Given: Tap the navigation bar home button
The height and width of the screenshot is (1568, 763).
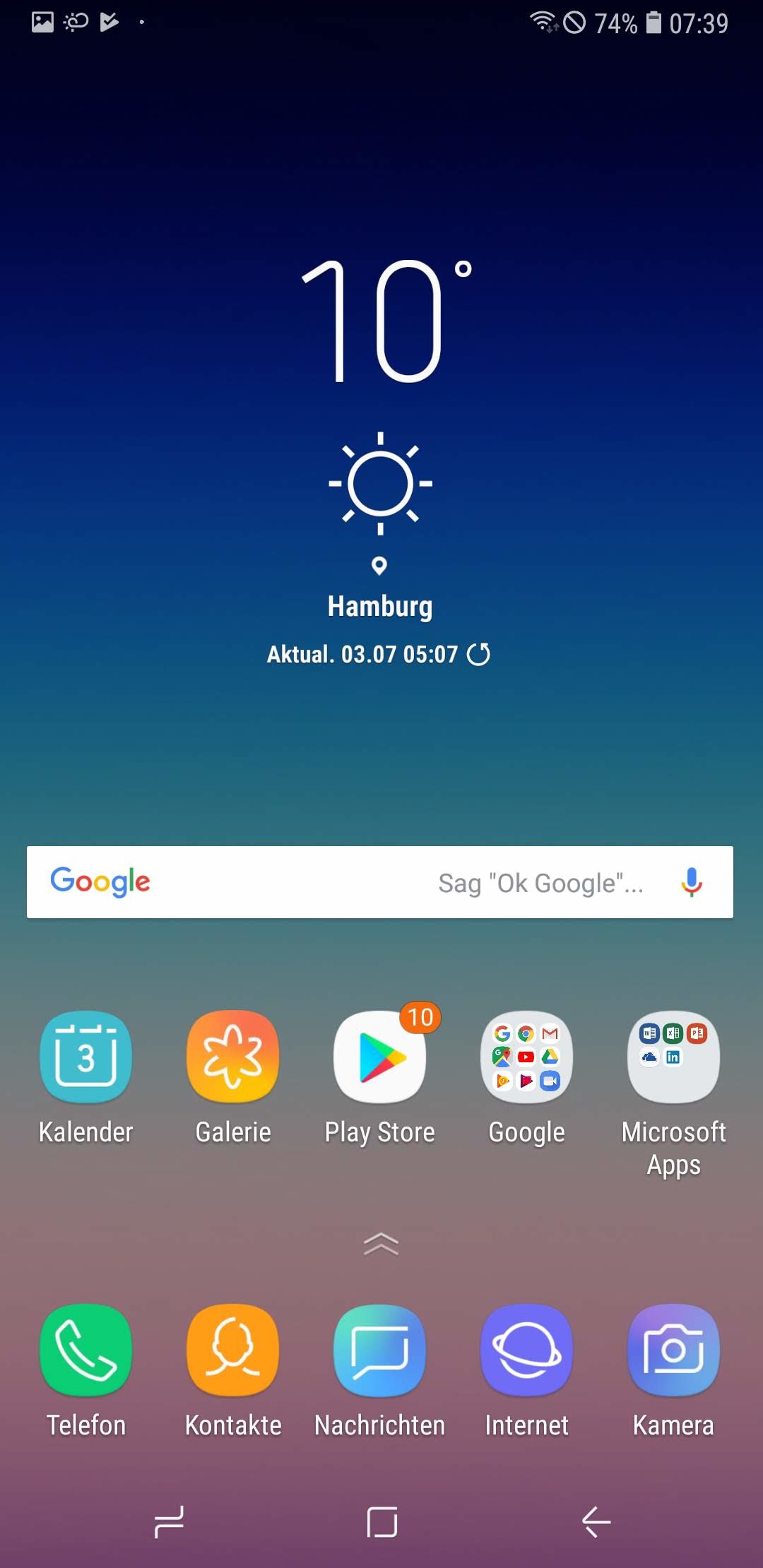Looking at the screenshot, I should pos(381,1521).
